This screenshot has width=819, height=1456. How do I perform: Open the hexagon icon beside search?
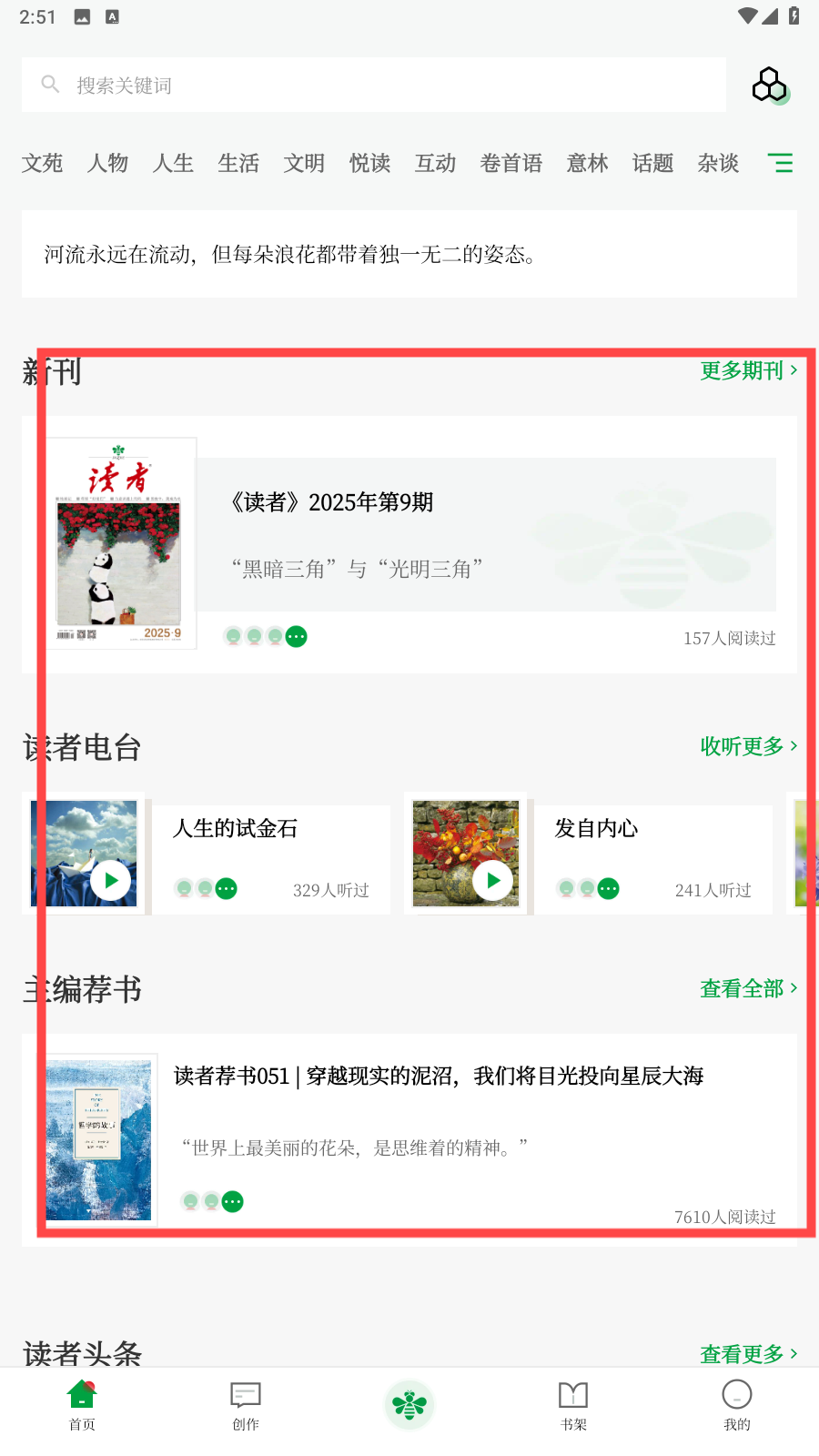(769, 86)
